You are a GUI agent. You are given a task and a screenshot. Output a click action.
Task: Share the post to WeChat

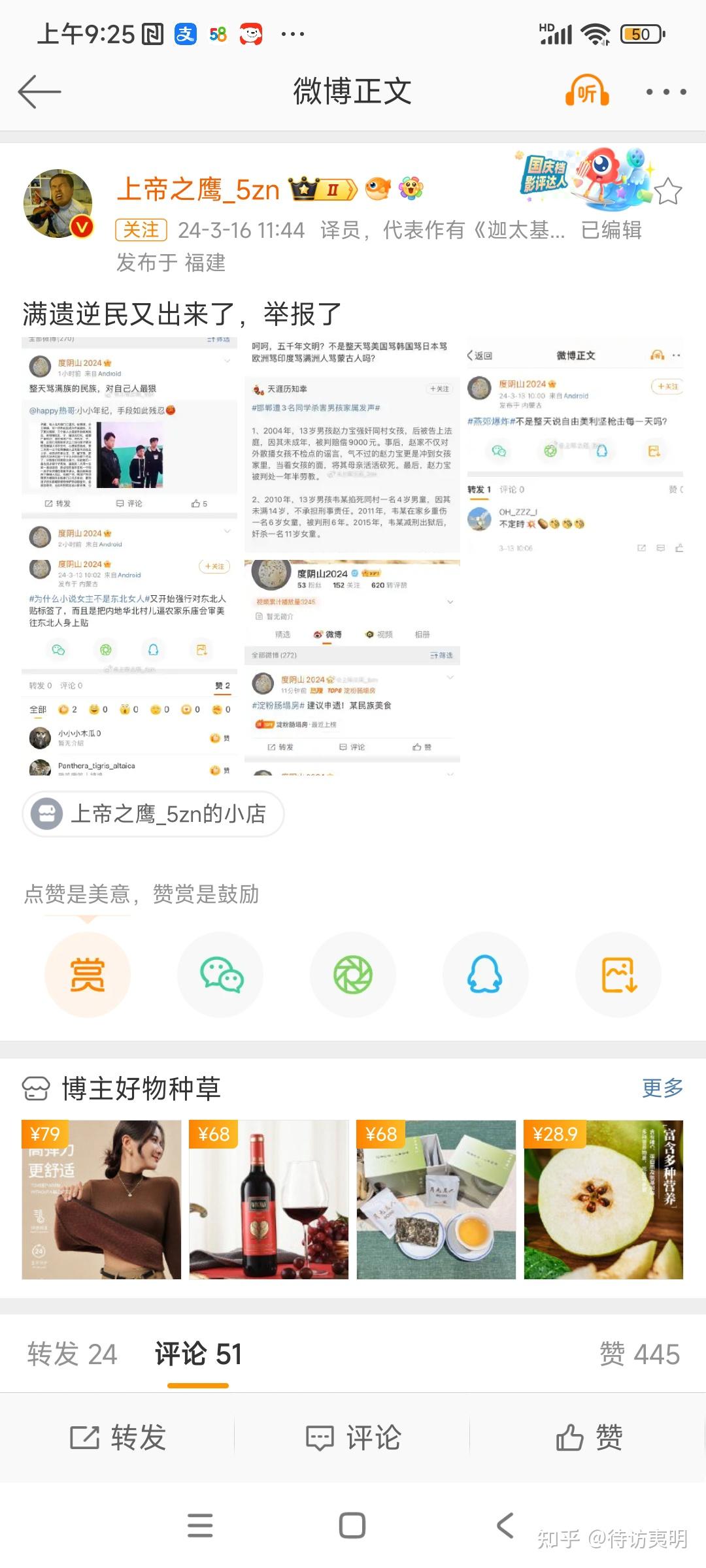pyautogui.click(x=220, y=975)
